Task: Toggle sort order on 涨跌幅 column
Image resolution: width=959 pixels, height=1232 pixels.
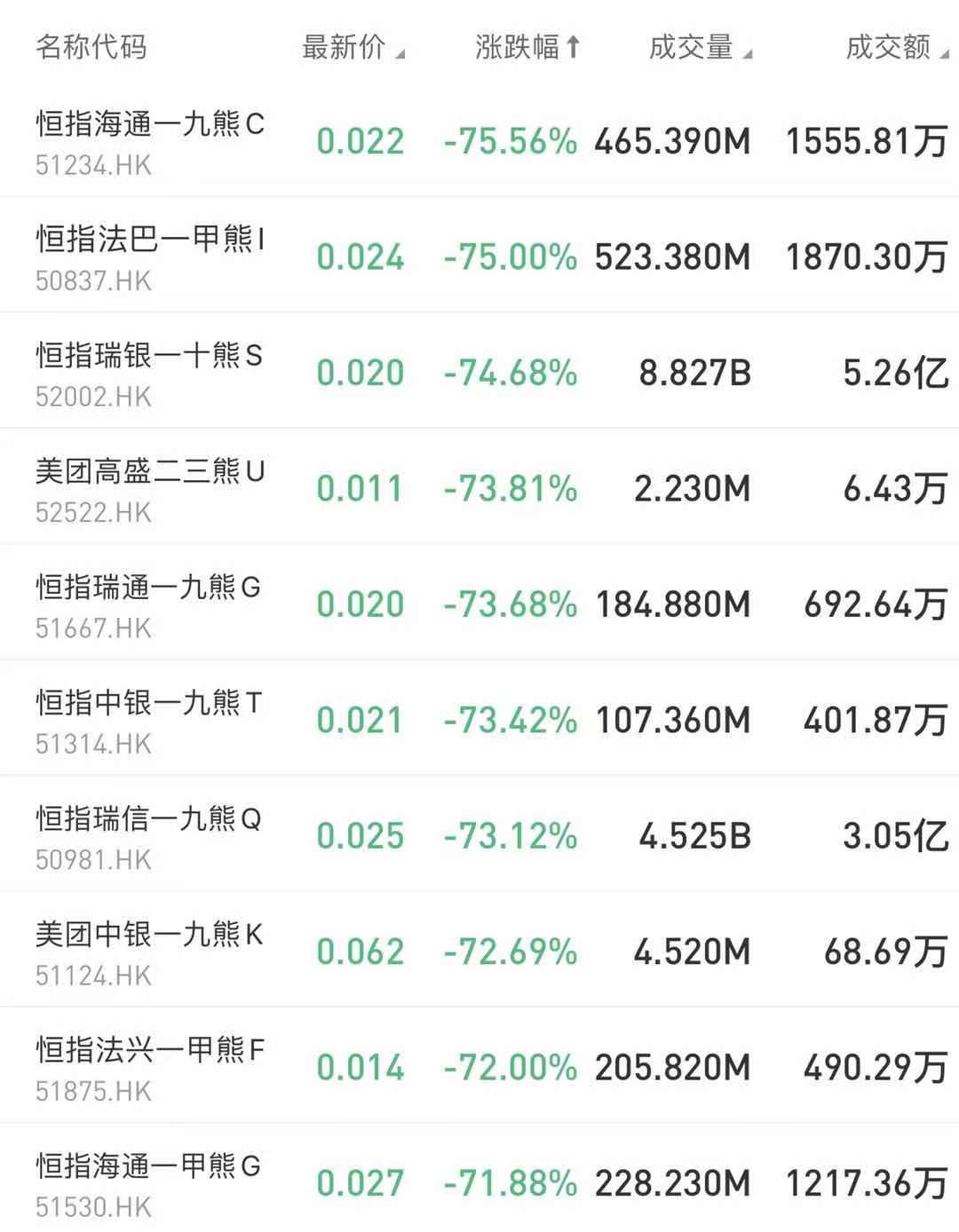Action: (x=527, y=47)
